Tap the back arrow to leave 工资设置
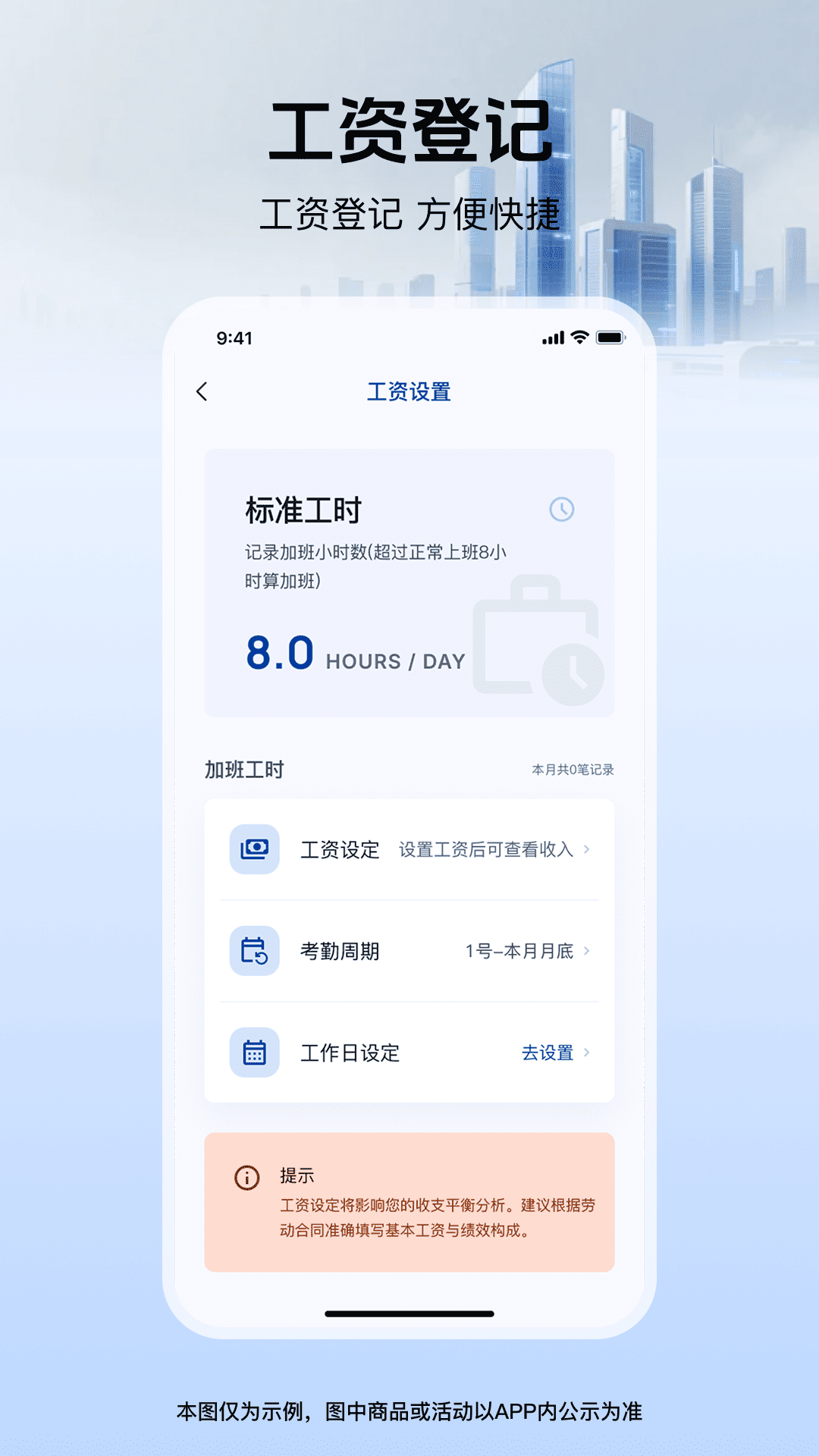Viewport: 819px width, 1456px height. (x=202, y=391)
